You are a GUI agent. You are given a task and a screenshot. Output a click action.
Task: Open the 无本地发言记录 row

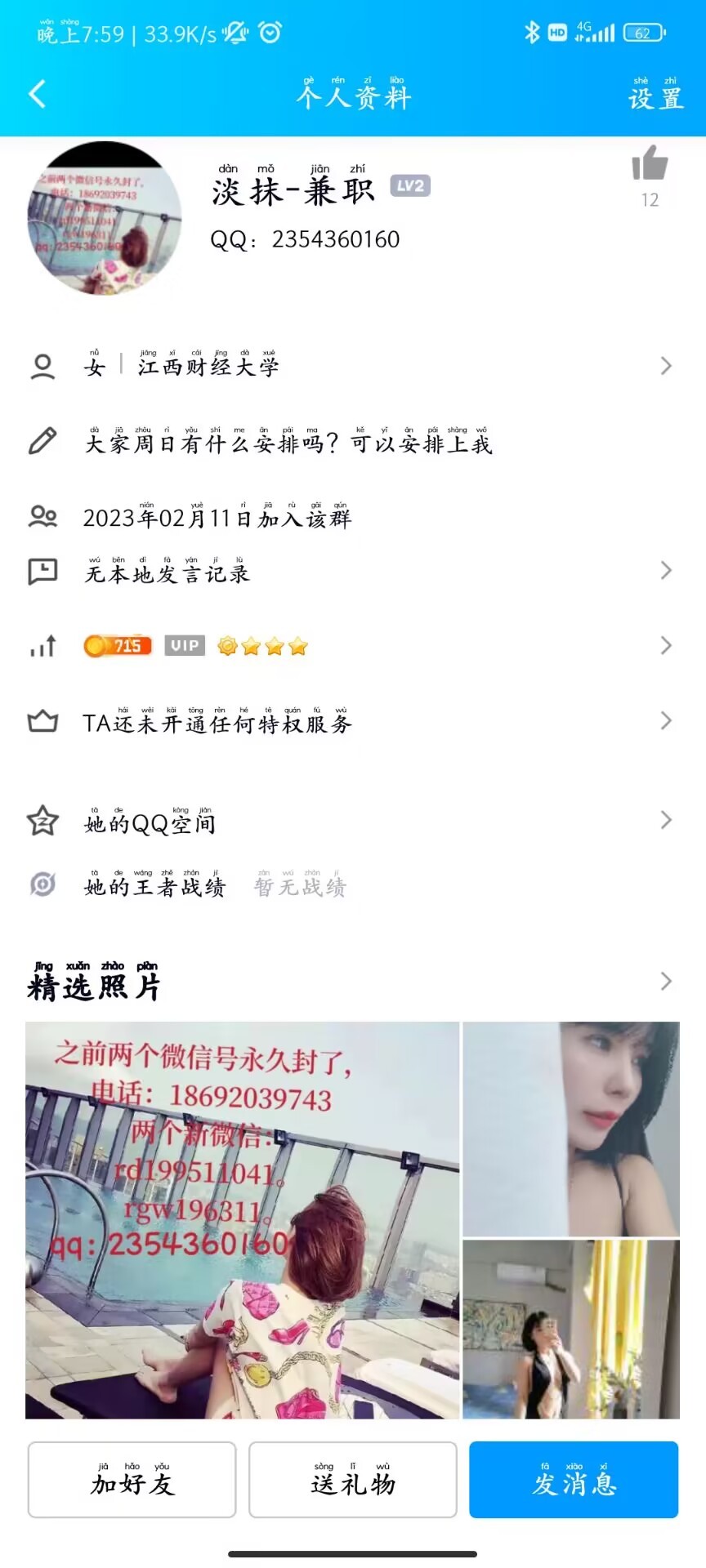[351, 572]
